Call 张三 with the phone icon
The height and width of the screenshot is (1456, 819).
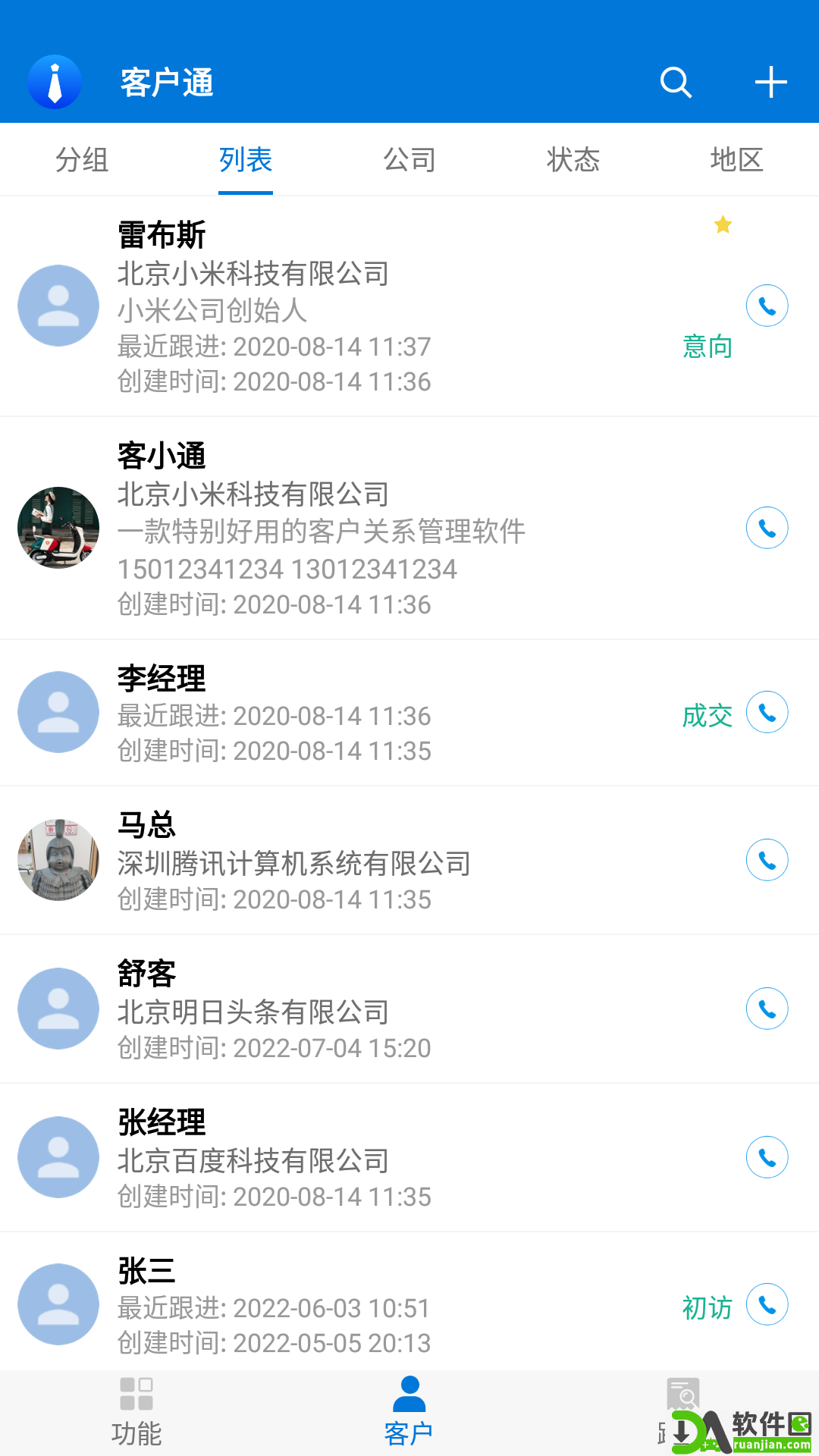[x=767, y=1306]
